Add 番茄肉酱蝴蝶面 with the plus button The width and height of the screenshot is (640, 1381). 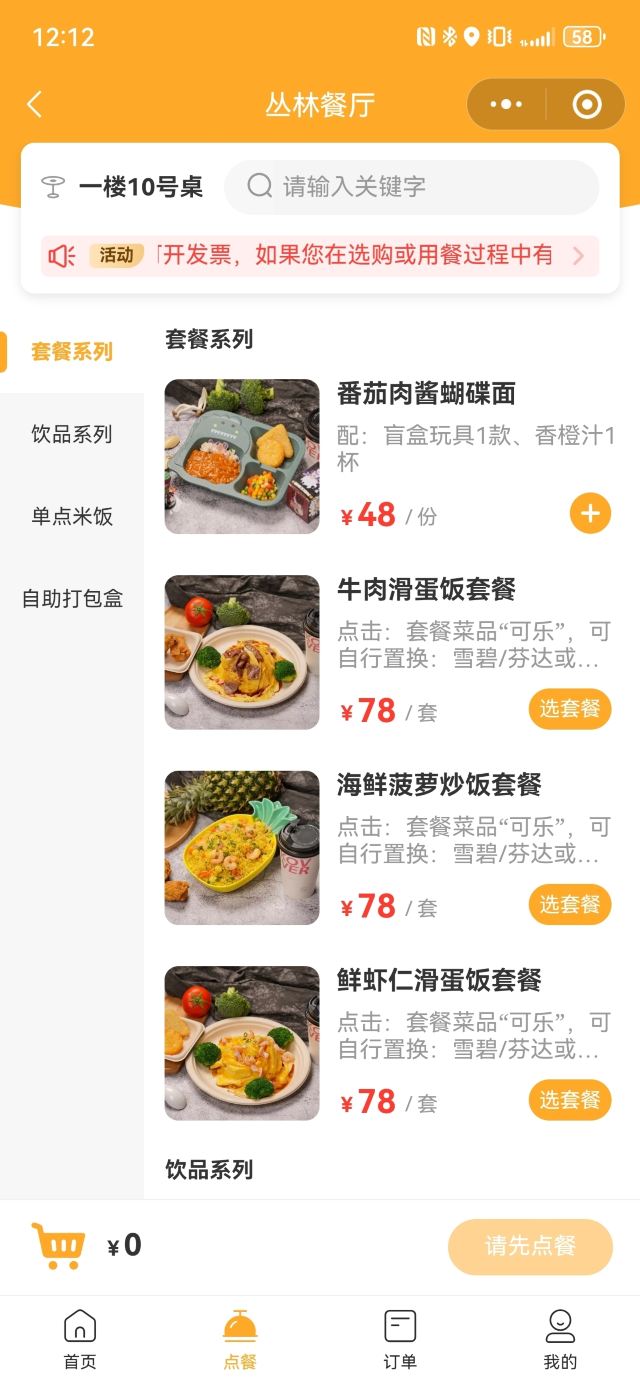coord(590,514)
